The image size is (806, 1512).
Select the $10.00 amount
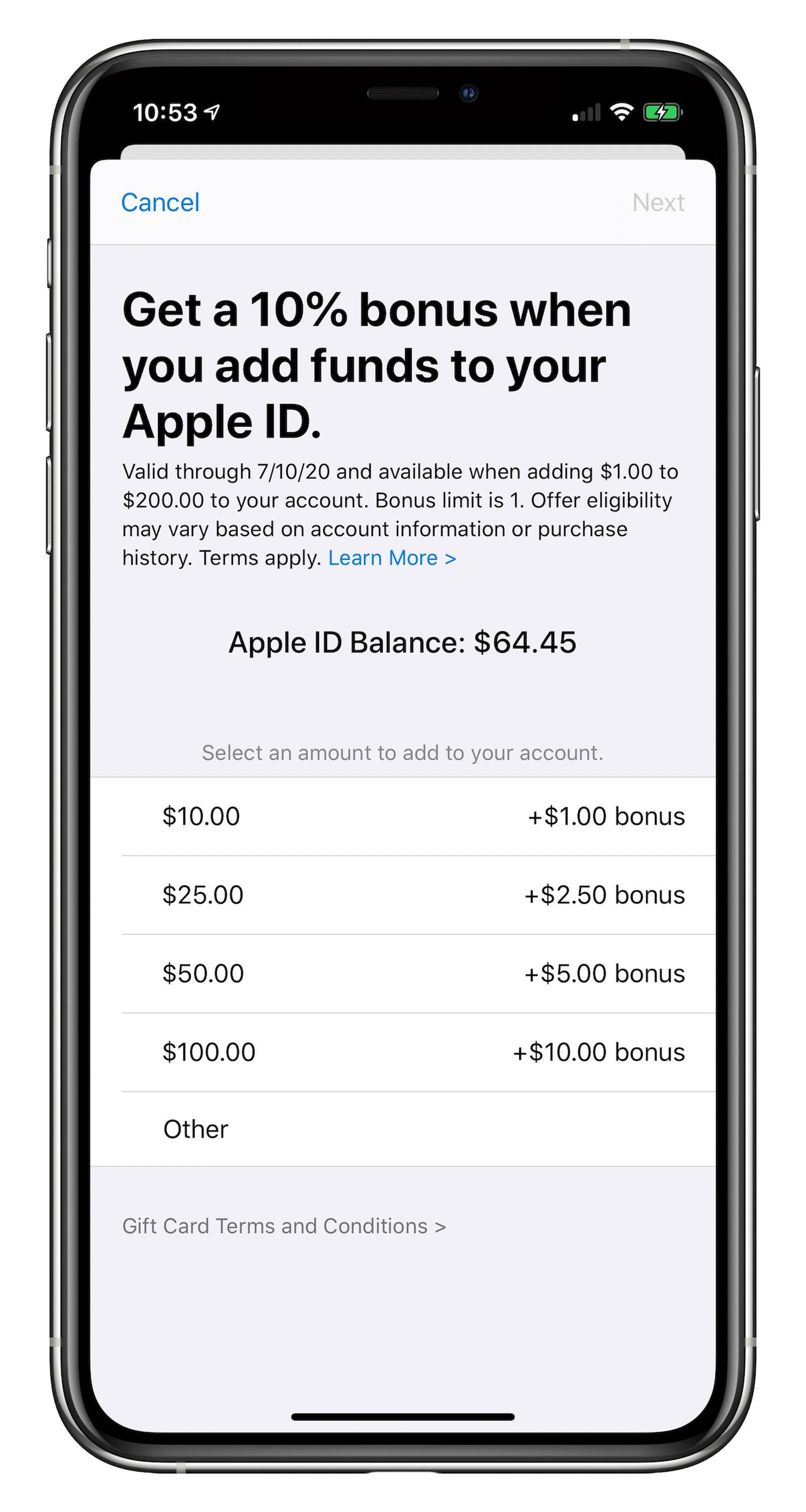coord(402,816)
